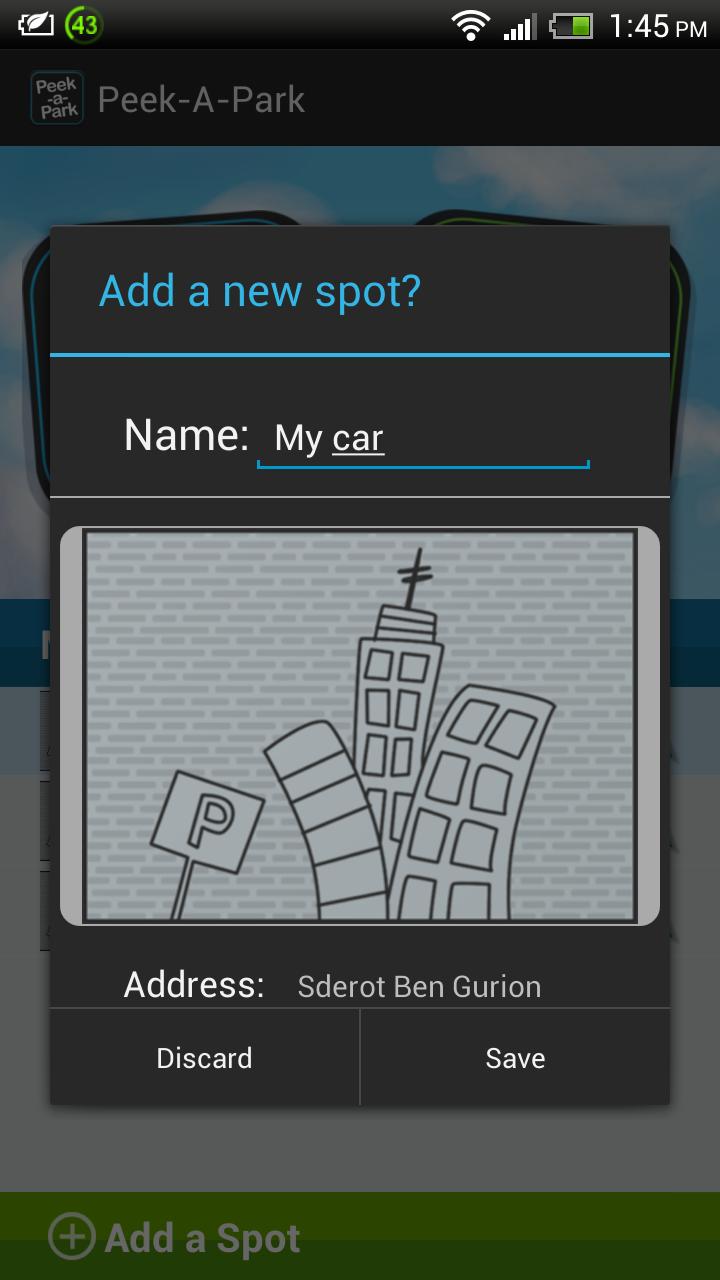The height and width of the screenshot is (1280, 720).
Task: Edit the Sderot Ben Gurion address field
Action: (419, 987)
